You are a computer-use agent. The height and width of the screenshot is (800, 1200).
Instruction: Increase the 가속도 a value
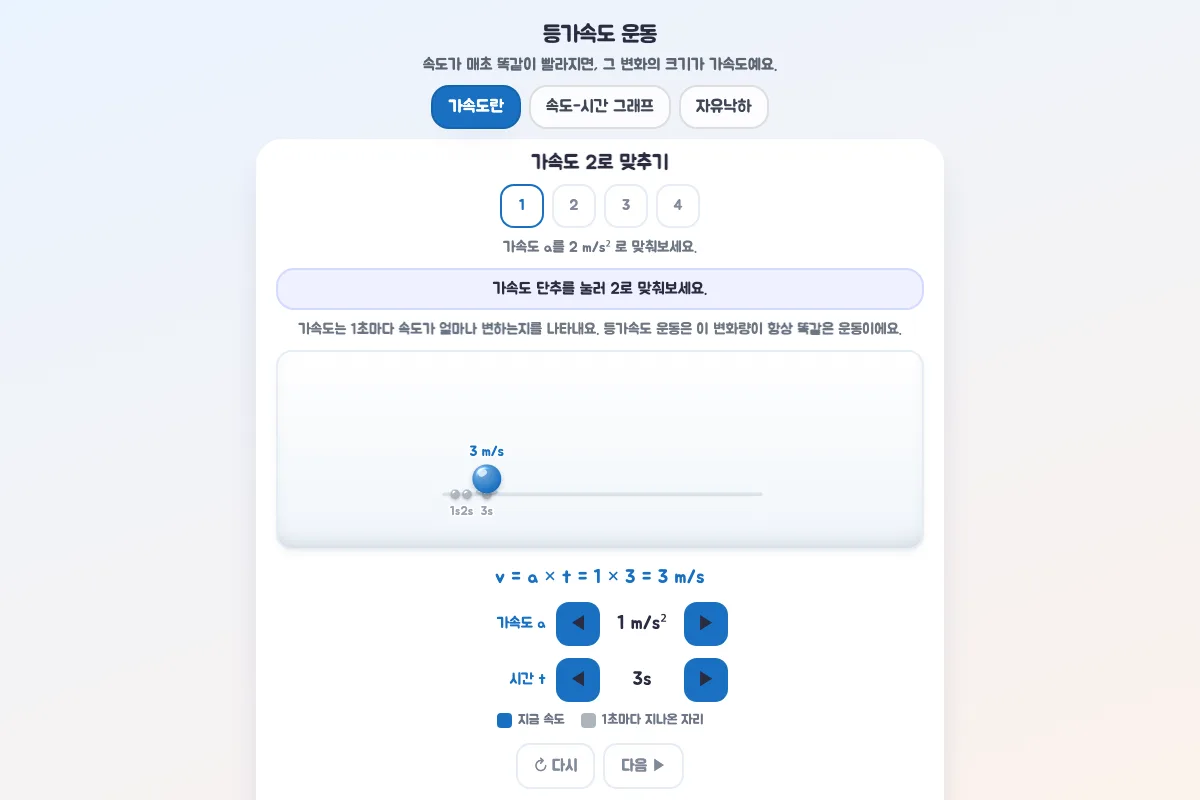tap(706, 624)
